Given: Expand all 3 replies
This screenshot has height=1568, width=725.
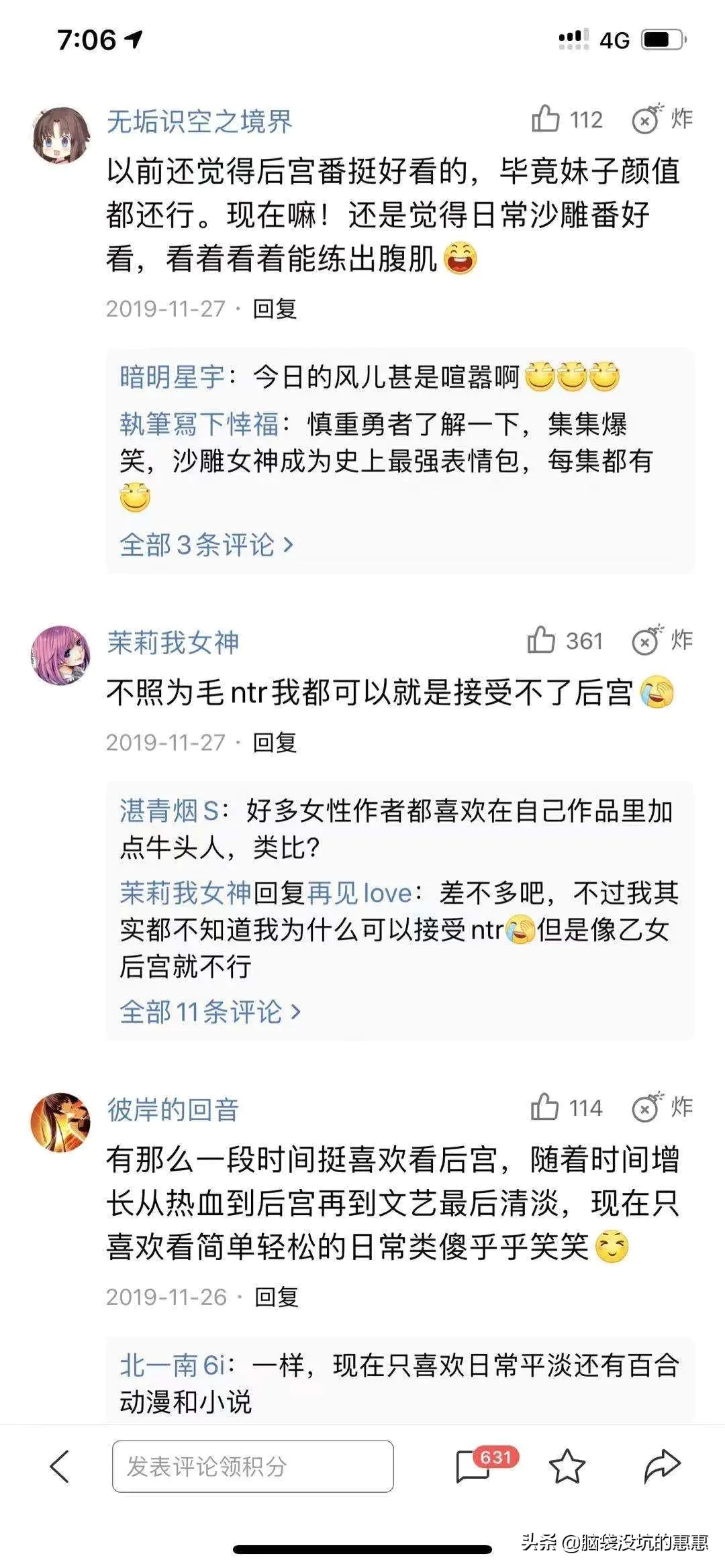Looking at the screenshot, I should tap(206, 545).
